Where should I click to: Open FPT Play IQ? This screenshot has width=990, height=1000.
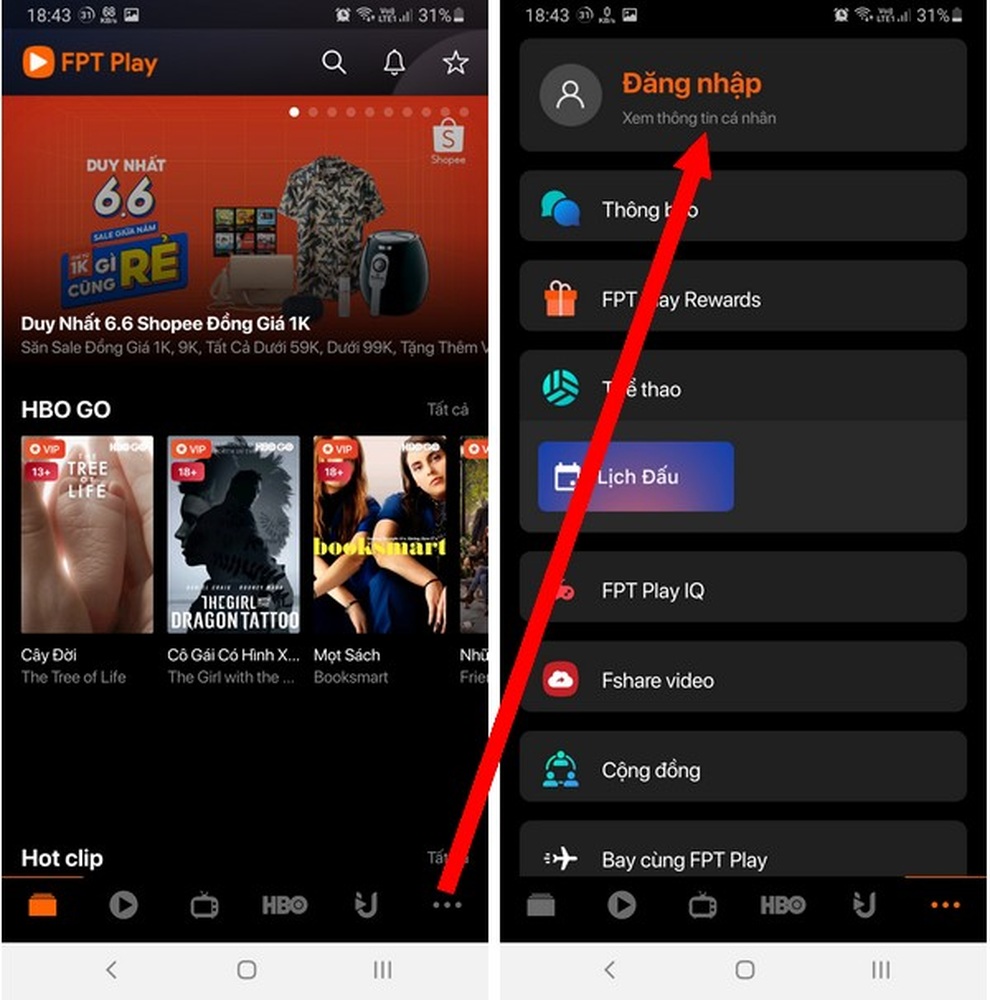coord(742,591)
